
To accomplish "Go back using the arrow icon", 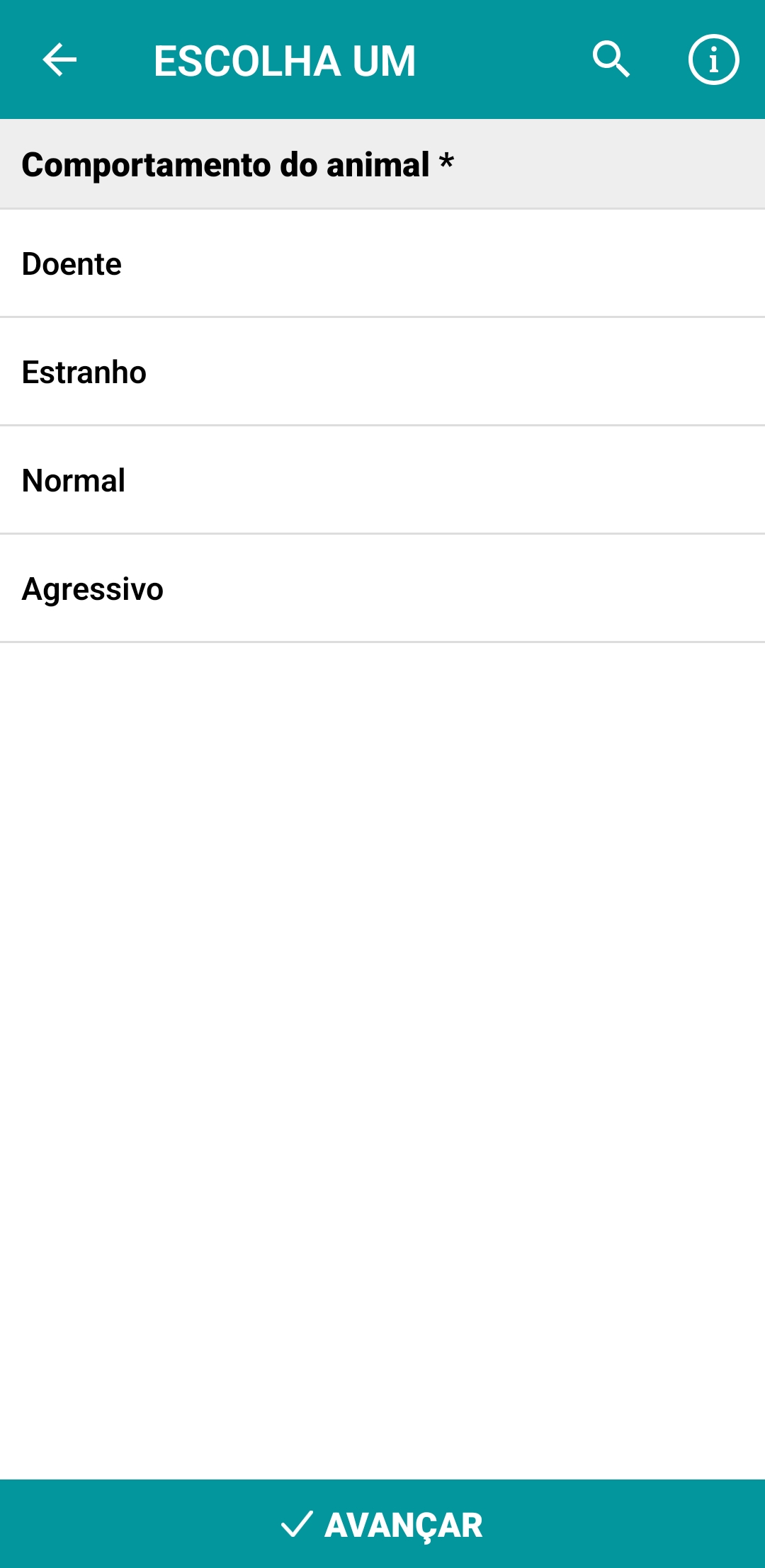I will click(59, 59).
